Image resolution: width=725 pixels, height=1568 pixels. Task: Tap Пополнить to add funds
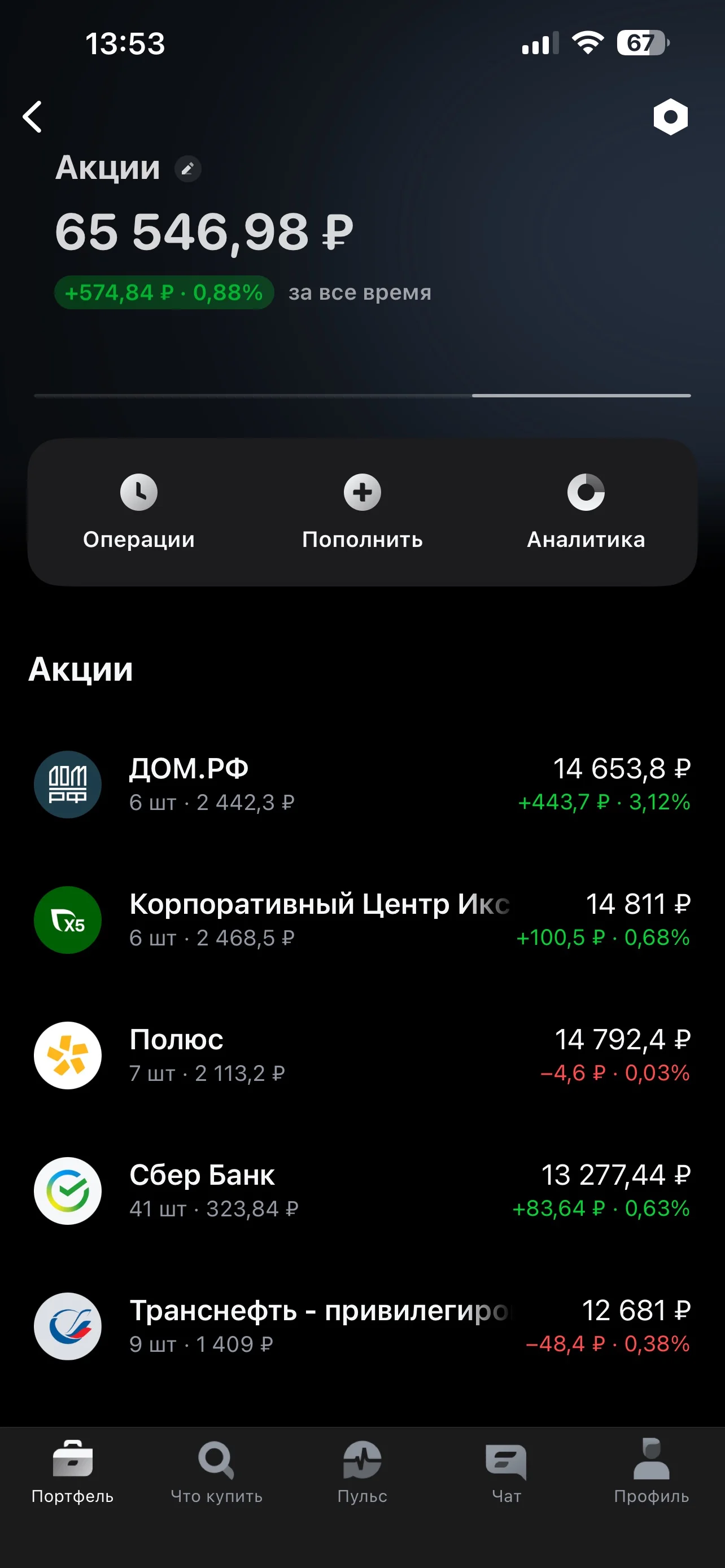tap(362, 512)
